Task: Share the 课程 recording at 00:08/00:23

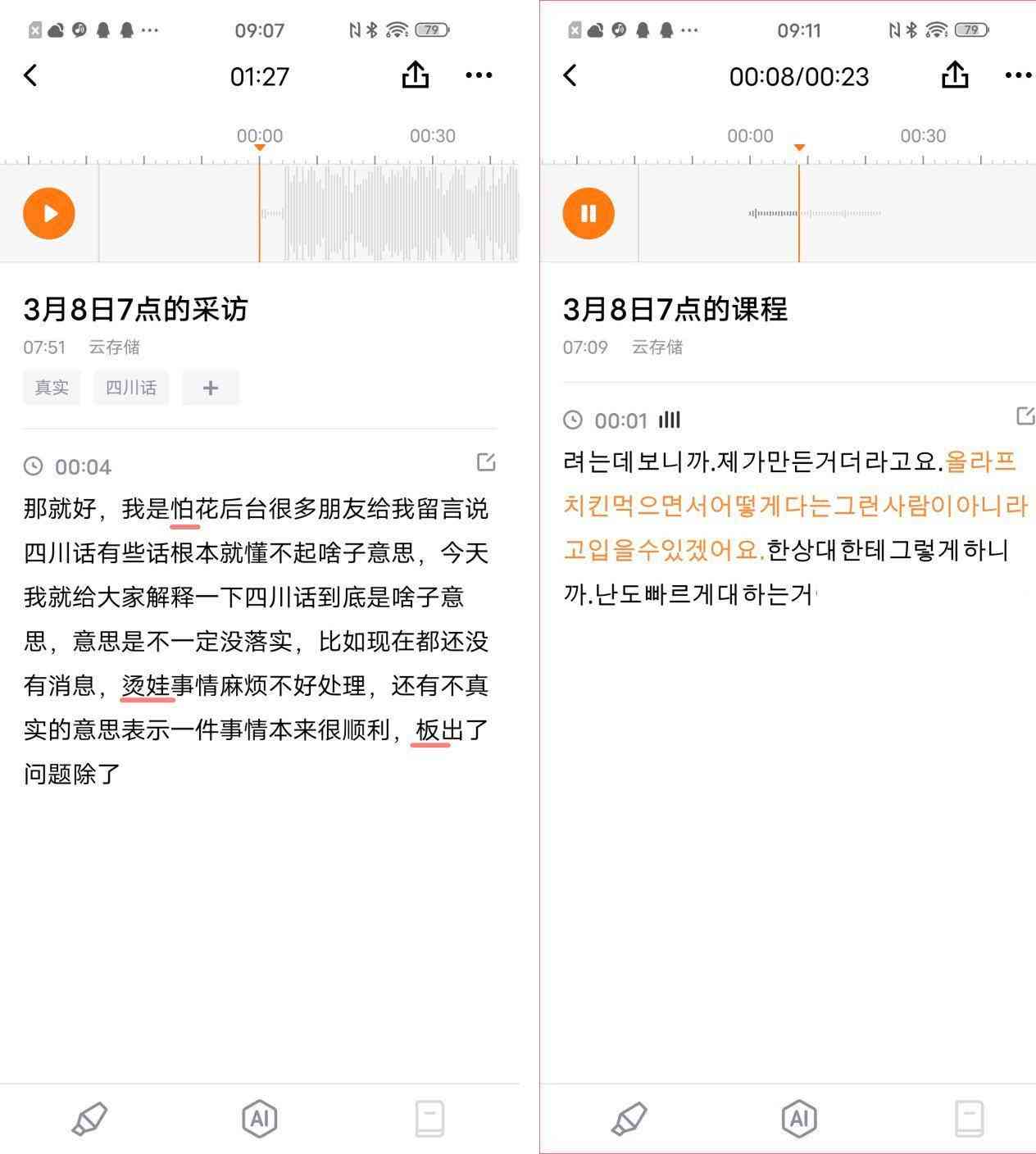Action: coord(955,75)
